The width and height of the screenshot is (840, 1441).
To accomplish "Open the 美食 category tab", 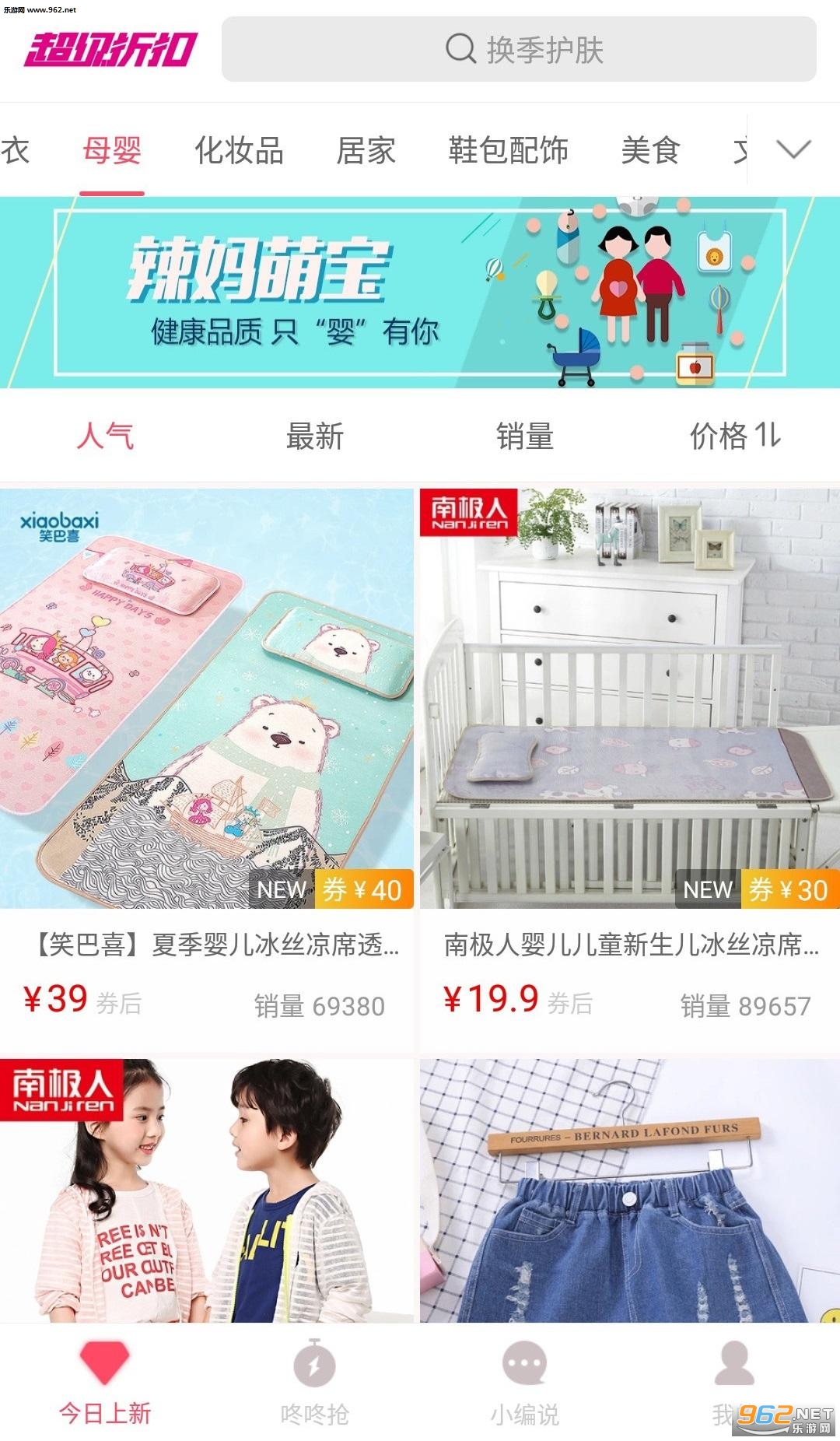I will coord(650,149).
